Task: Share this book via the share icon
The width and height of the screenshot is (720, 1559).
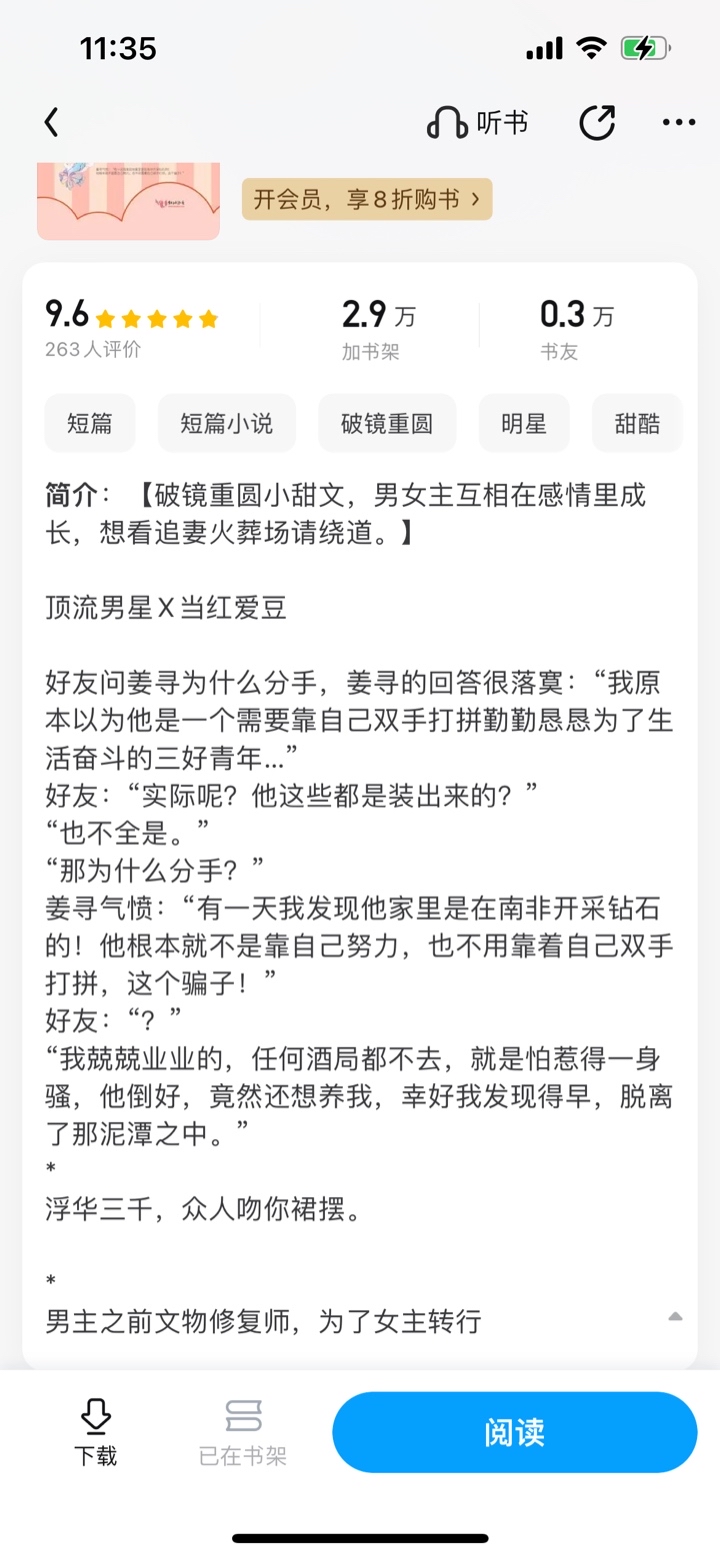Action: (597, 123)
